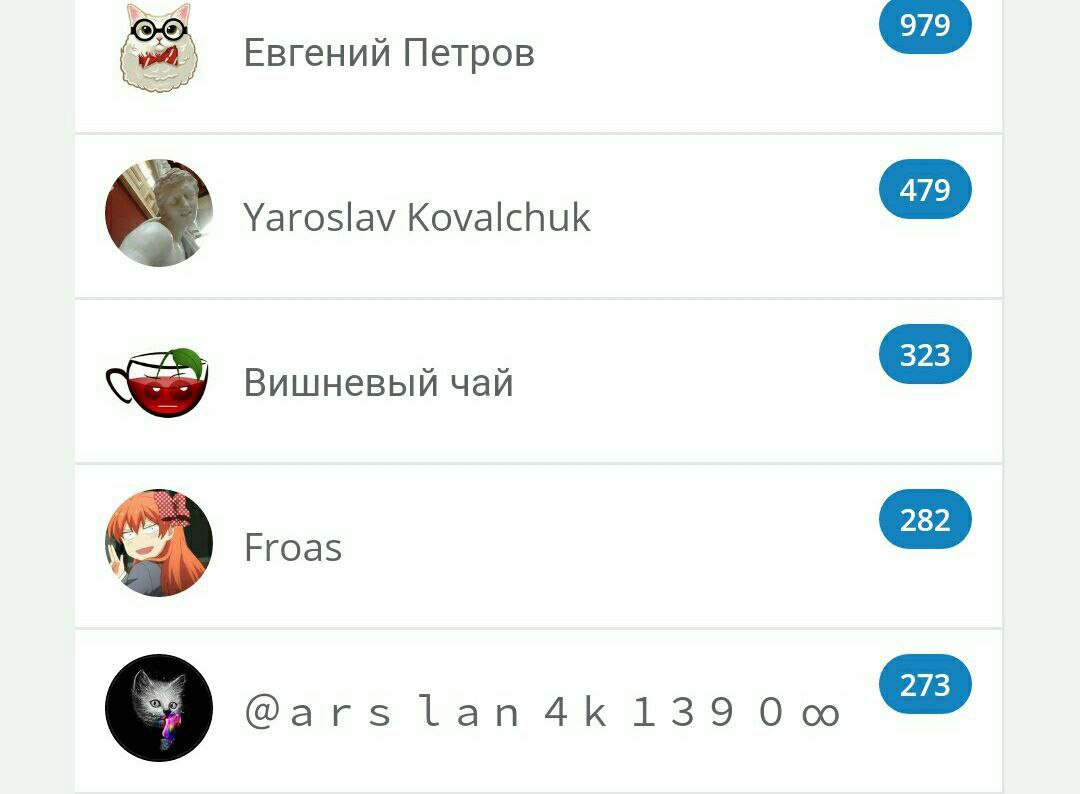Select Yaroslav Kovalchuk from the list

[417, 217]
